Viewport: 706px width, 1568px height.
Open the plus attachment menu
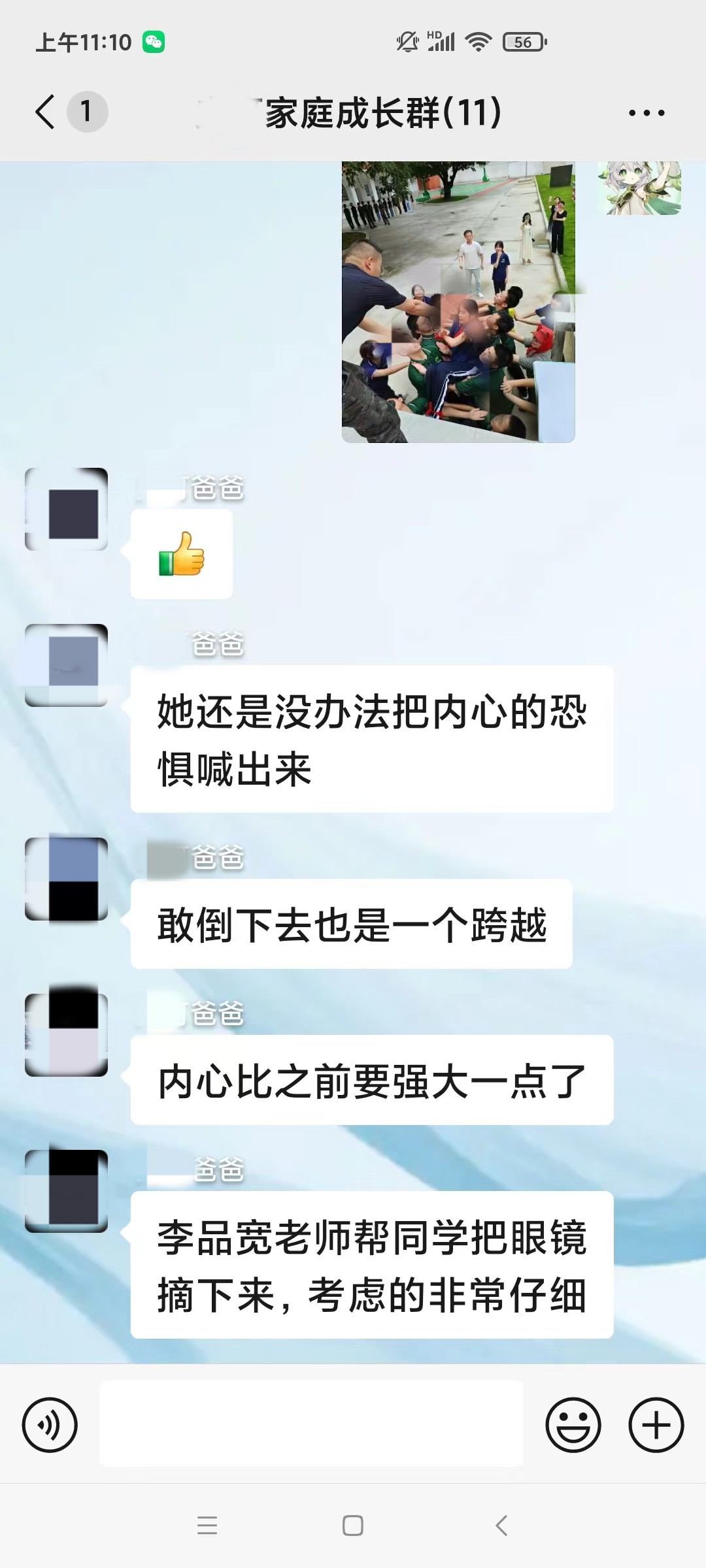pos(656,1425)
